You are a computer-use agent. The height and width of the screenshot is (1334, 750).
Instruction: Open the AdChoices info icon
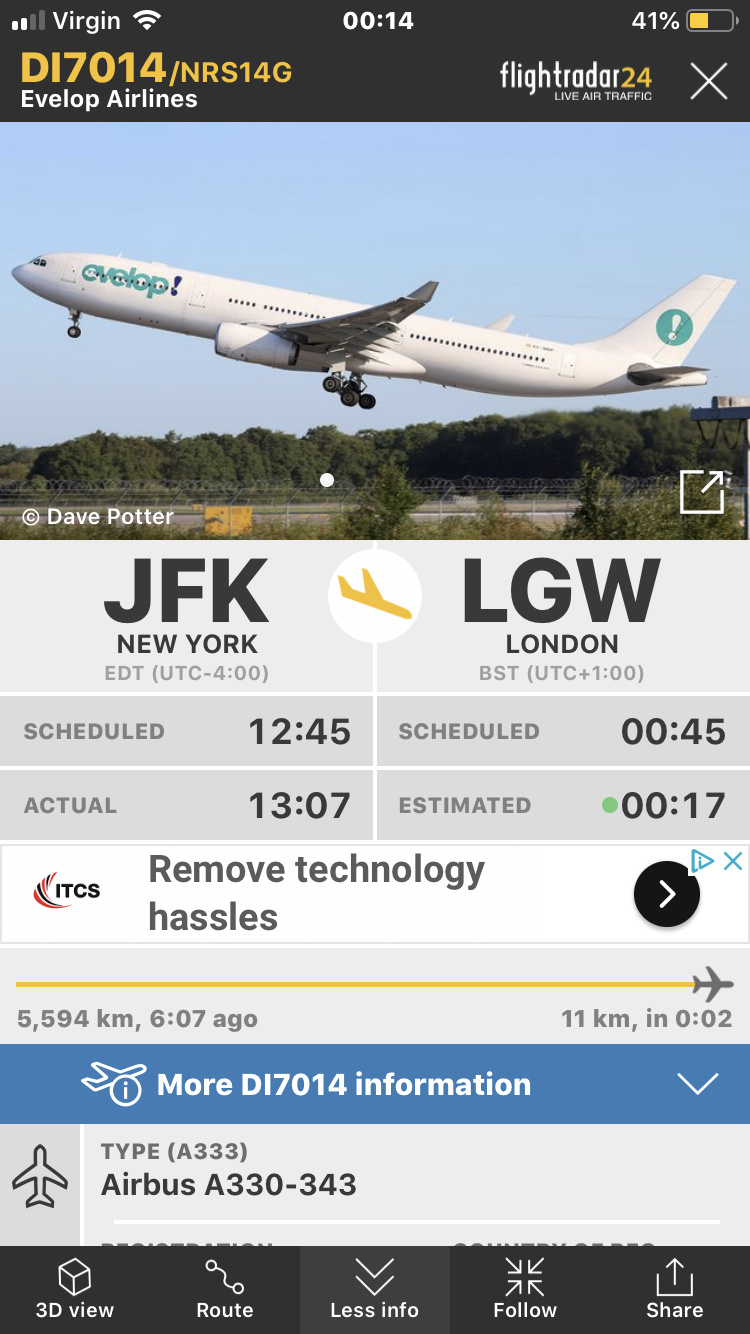tap(703, 861)
